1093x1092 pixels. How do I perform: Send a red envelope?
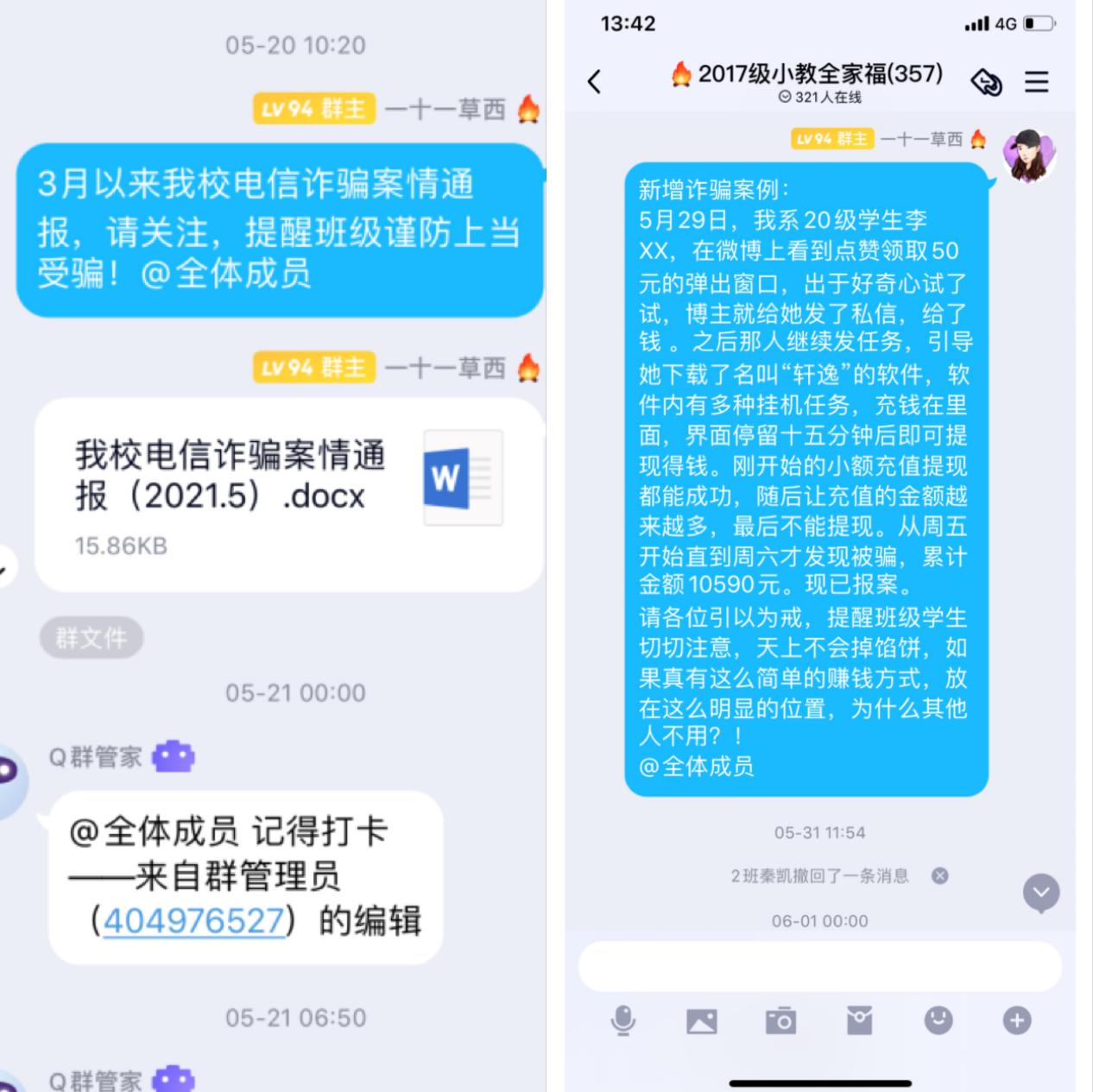[x=859, y=1021]
